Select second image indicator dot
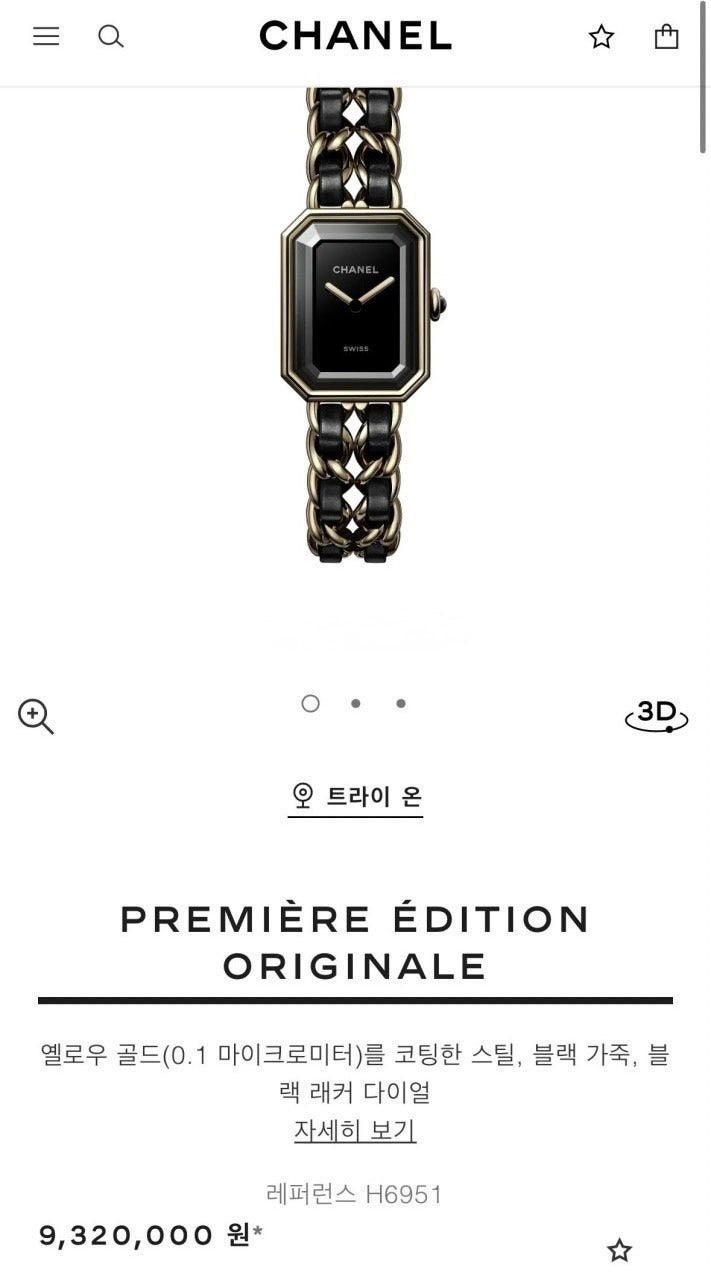 pos(355,703)
